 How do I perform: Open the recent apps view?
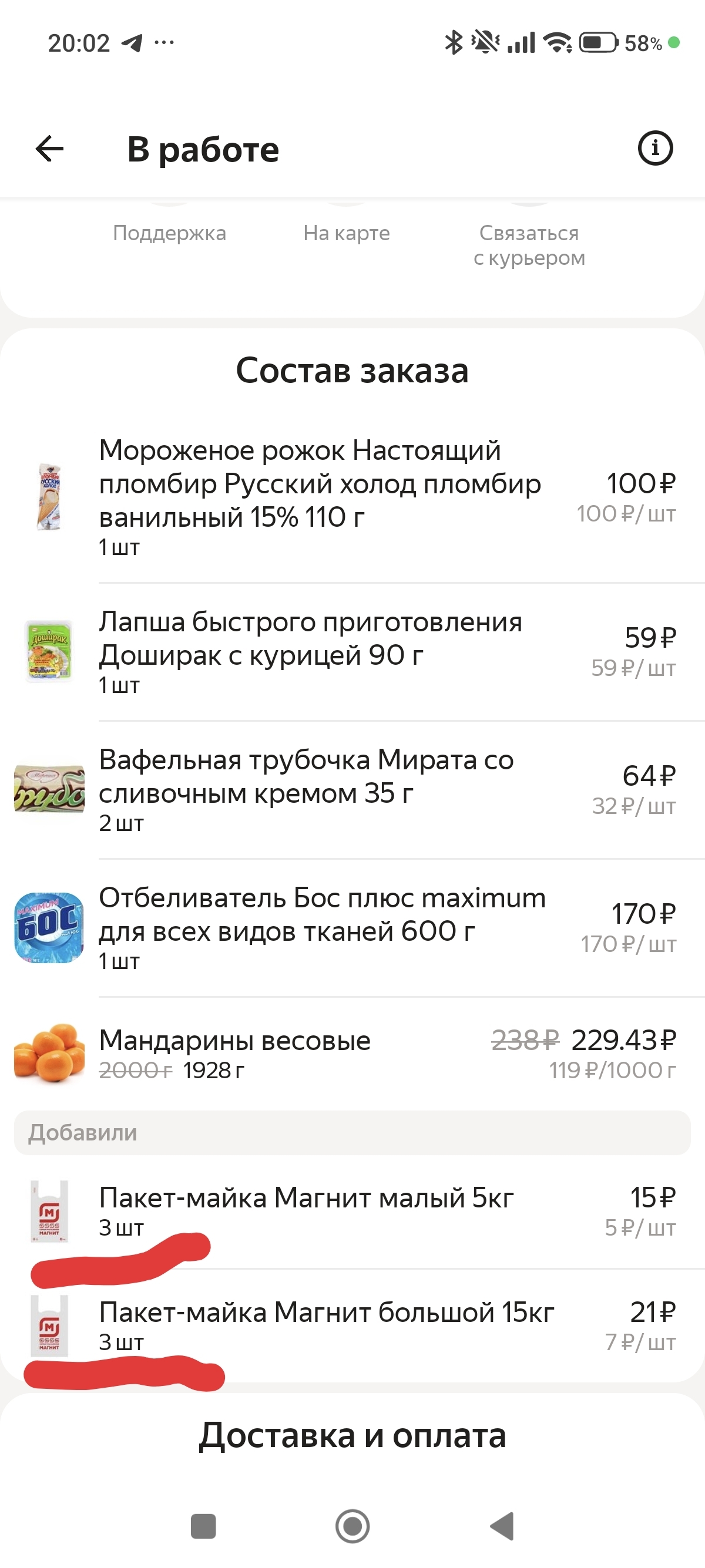click(203, 1525)
